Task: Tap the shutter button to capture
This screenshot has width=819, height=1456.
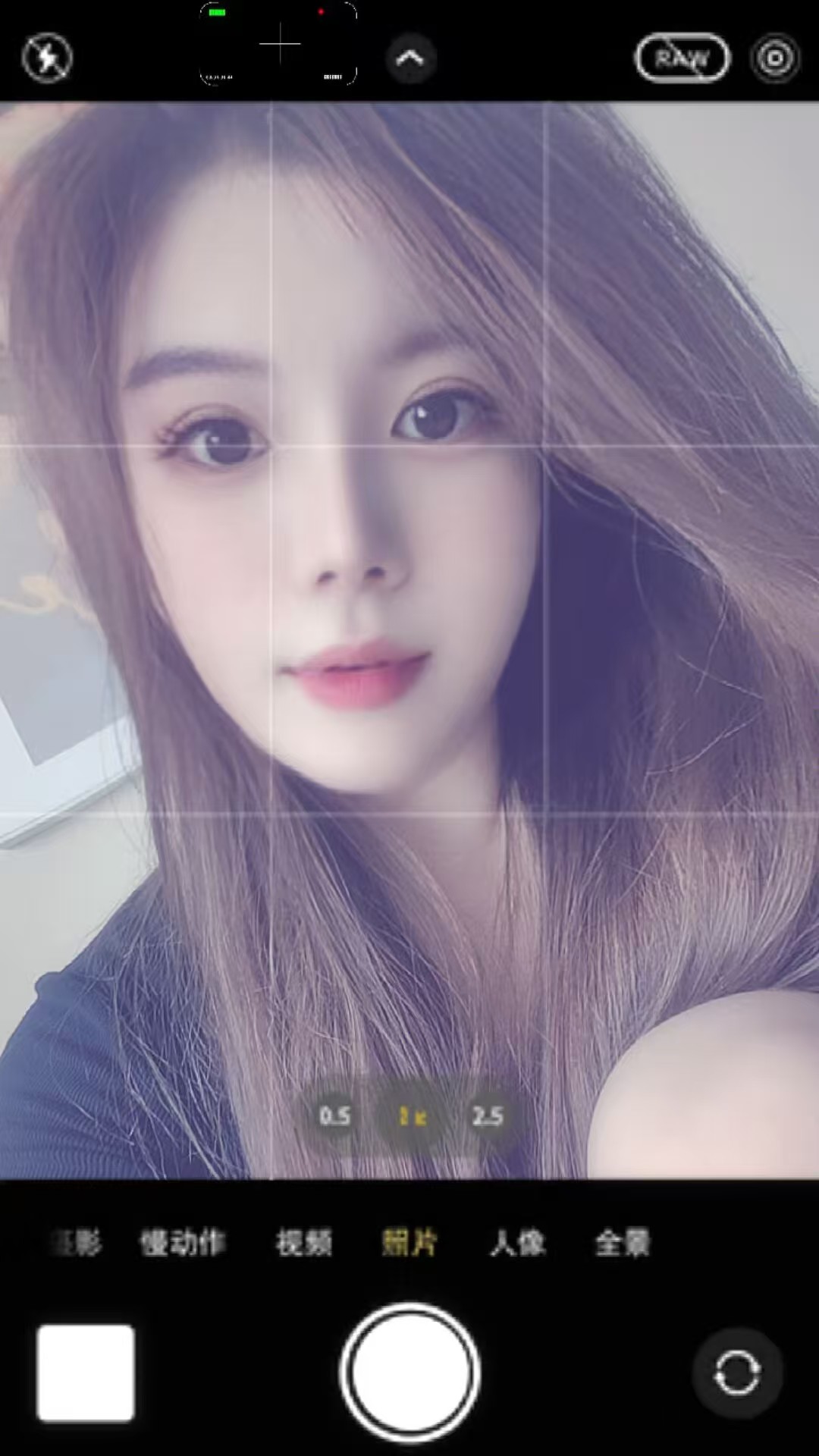Action: [x=409, y=1372]
